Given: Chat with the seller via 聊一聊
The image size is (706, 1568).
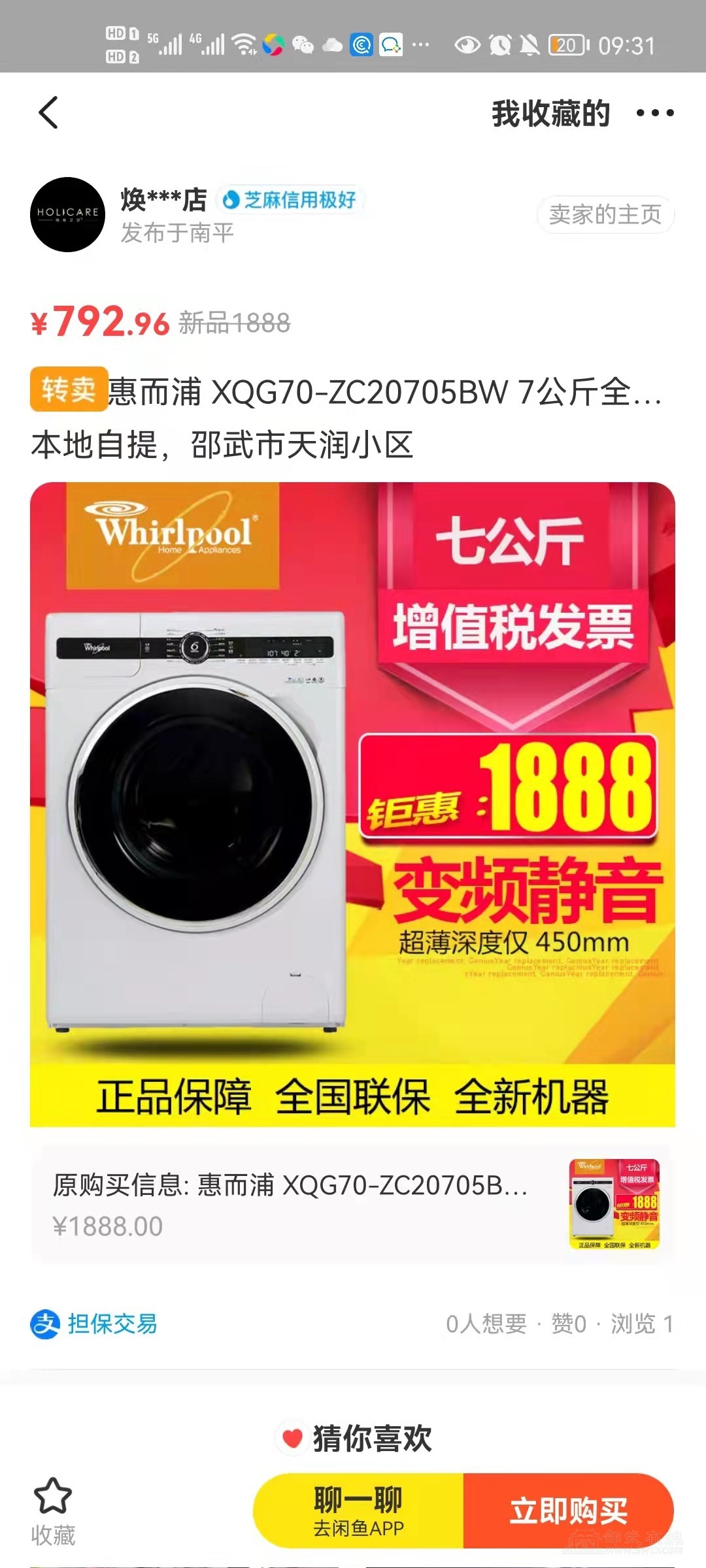Looking at the screenshot, I should pyautogui.click(x=358, y=1511).
